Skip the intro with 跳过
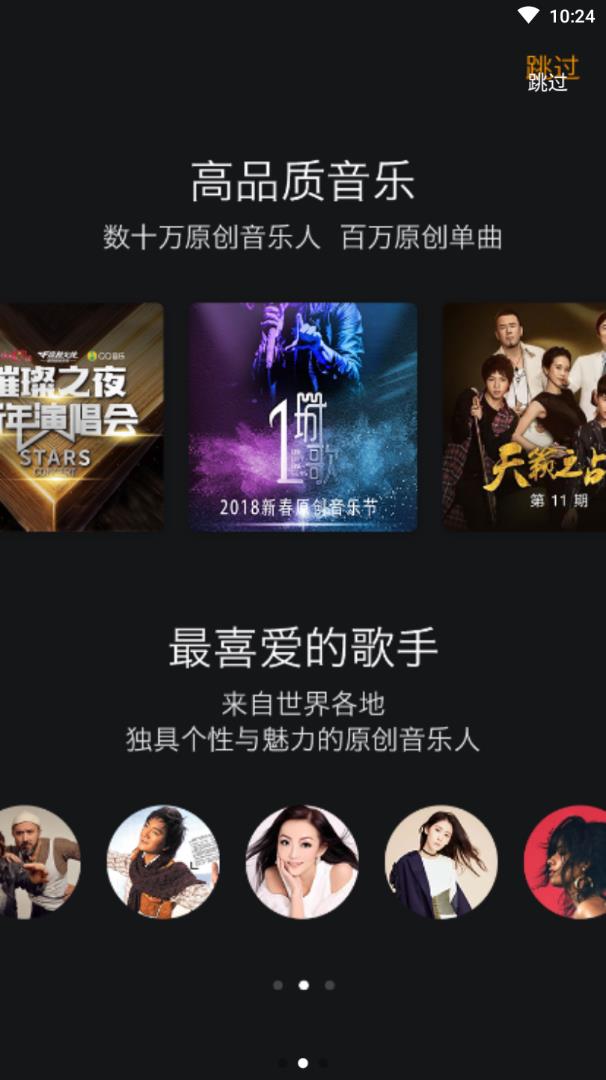 (x=550, y=74)
